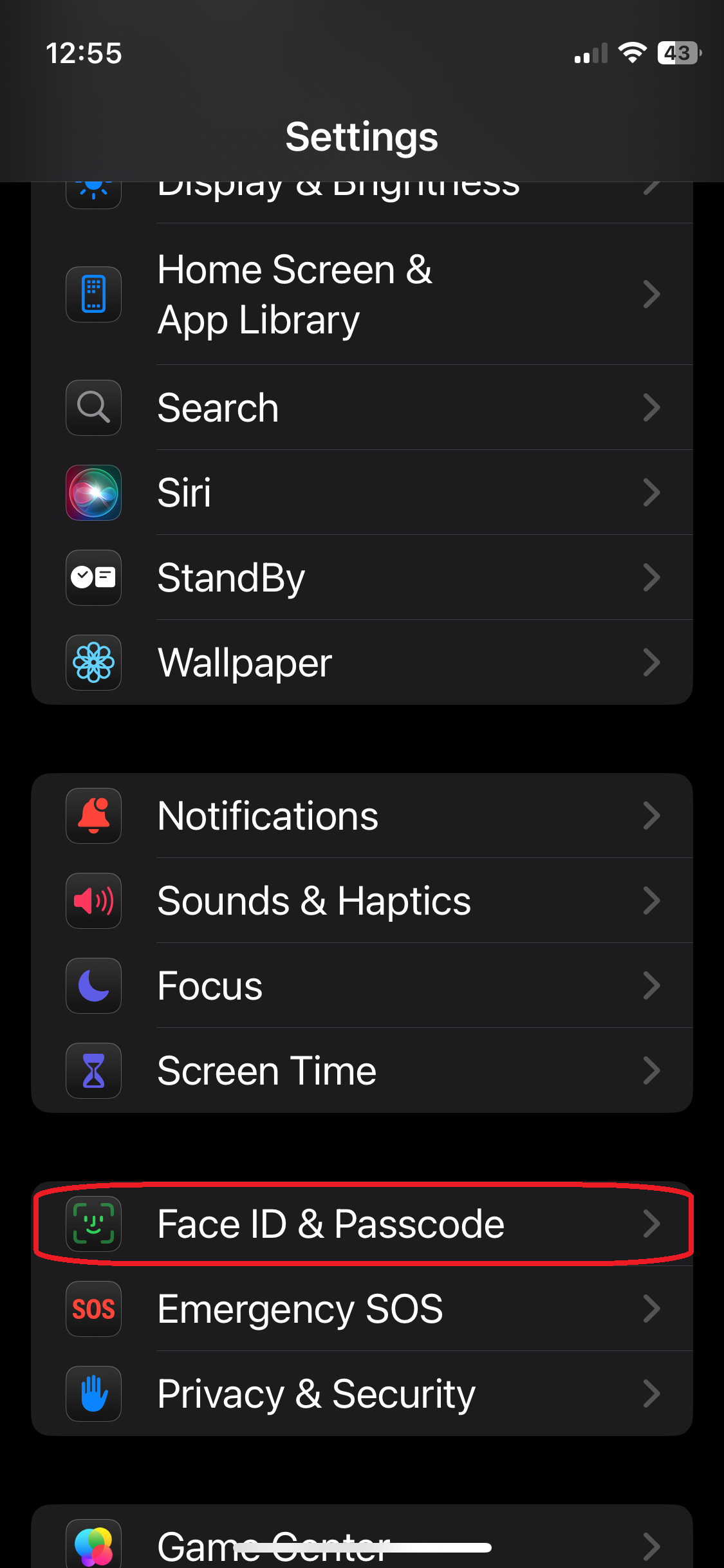
Task: Open StandBy settings
Action: [360, 577]
